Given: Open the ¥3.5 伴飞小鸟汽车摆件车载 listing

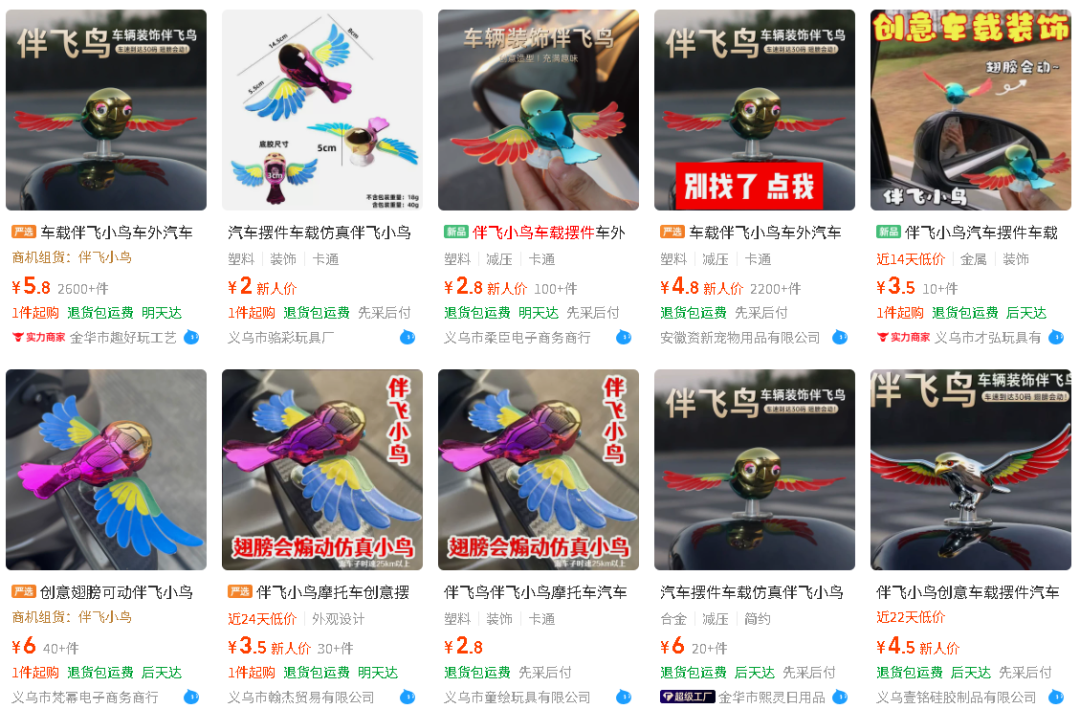Looking at the screenshot, I should click(x=970, y=110).
